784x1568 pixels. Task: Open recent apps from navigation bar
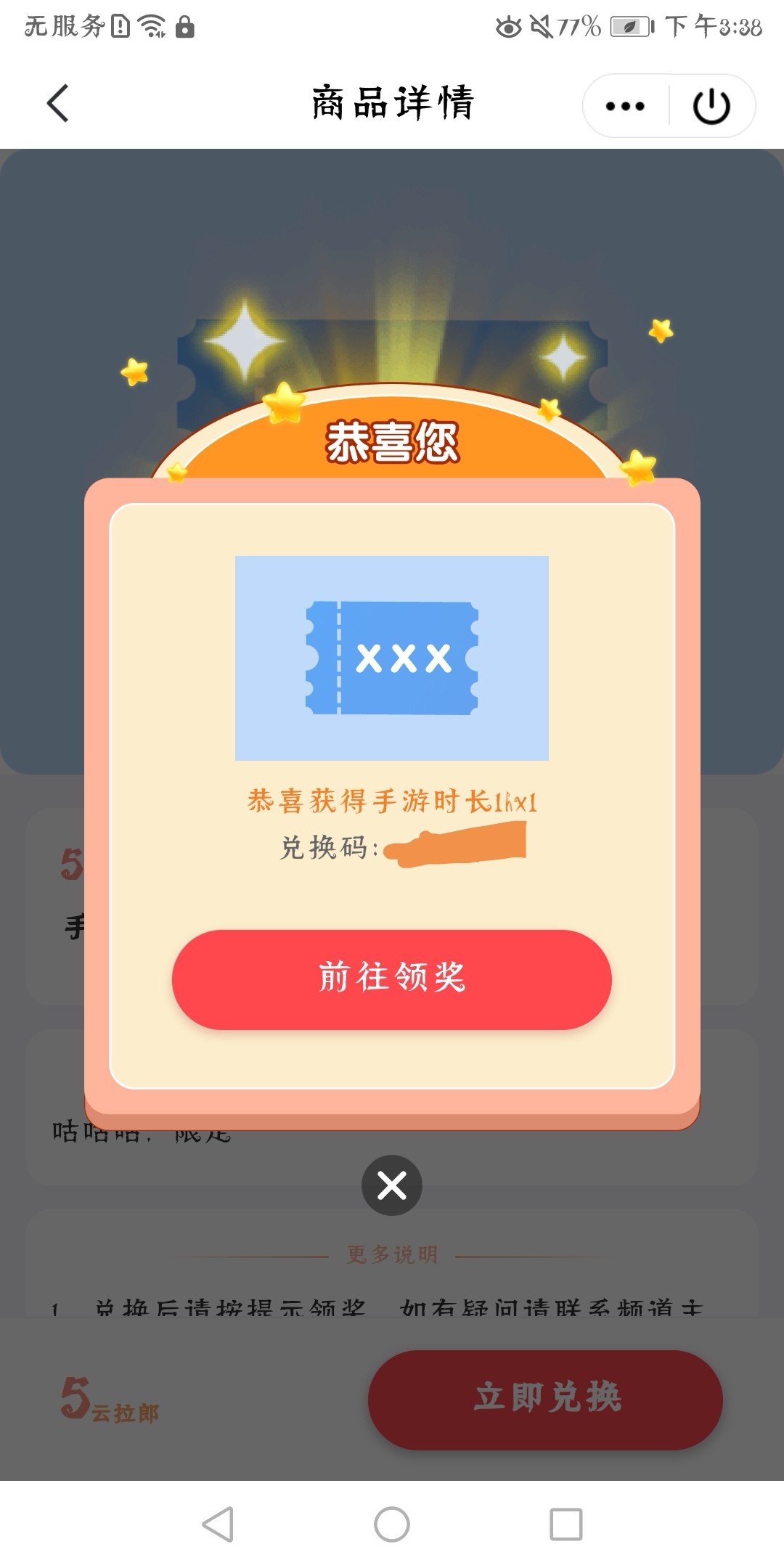565,1524
